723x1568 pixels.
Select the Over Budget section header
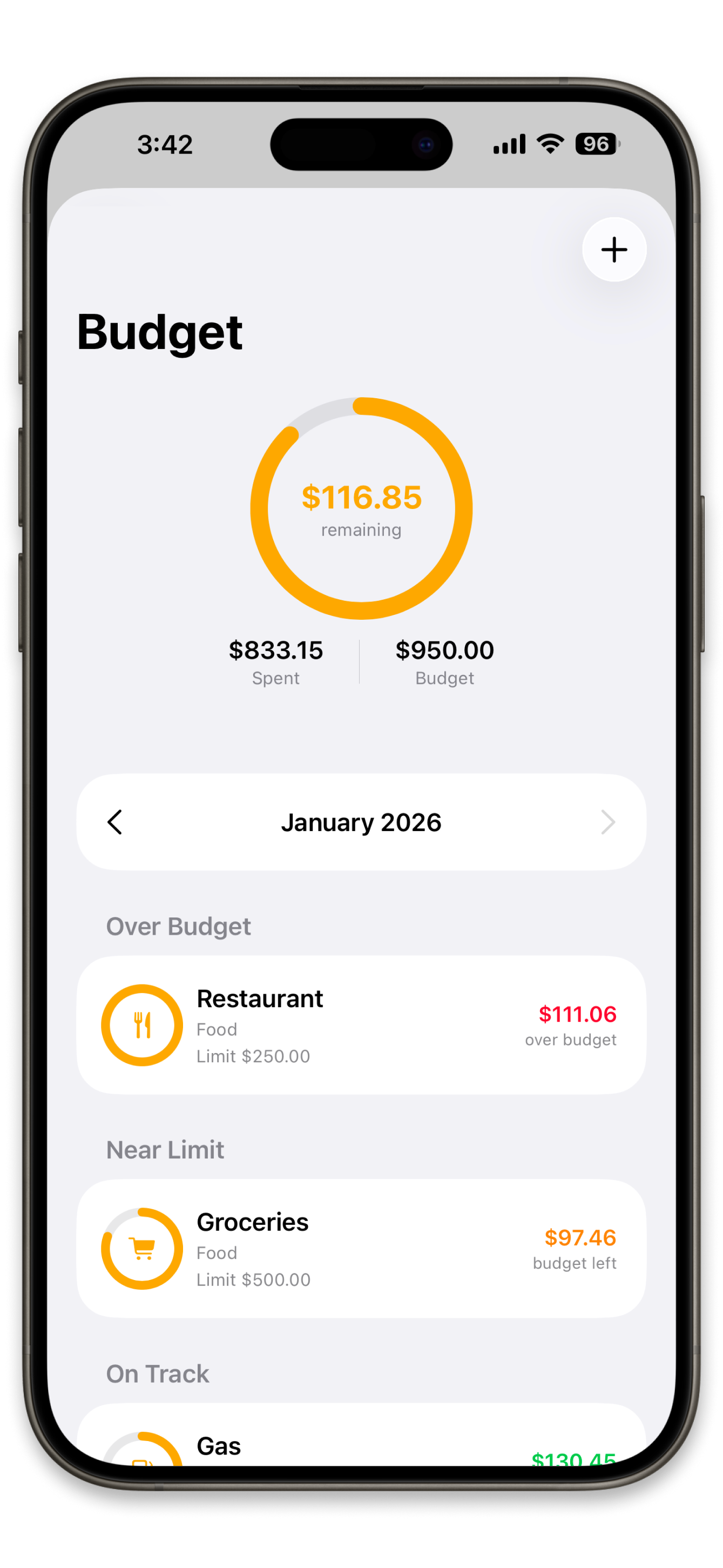coord(178,926)
